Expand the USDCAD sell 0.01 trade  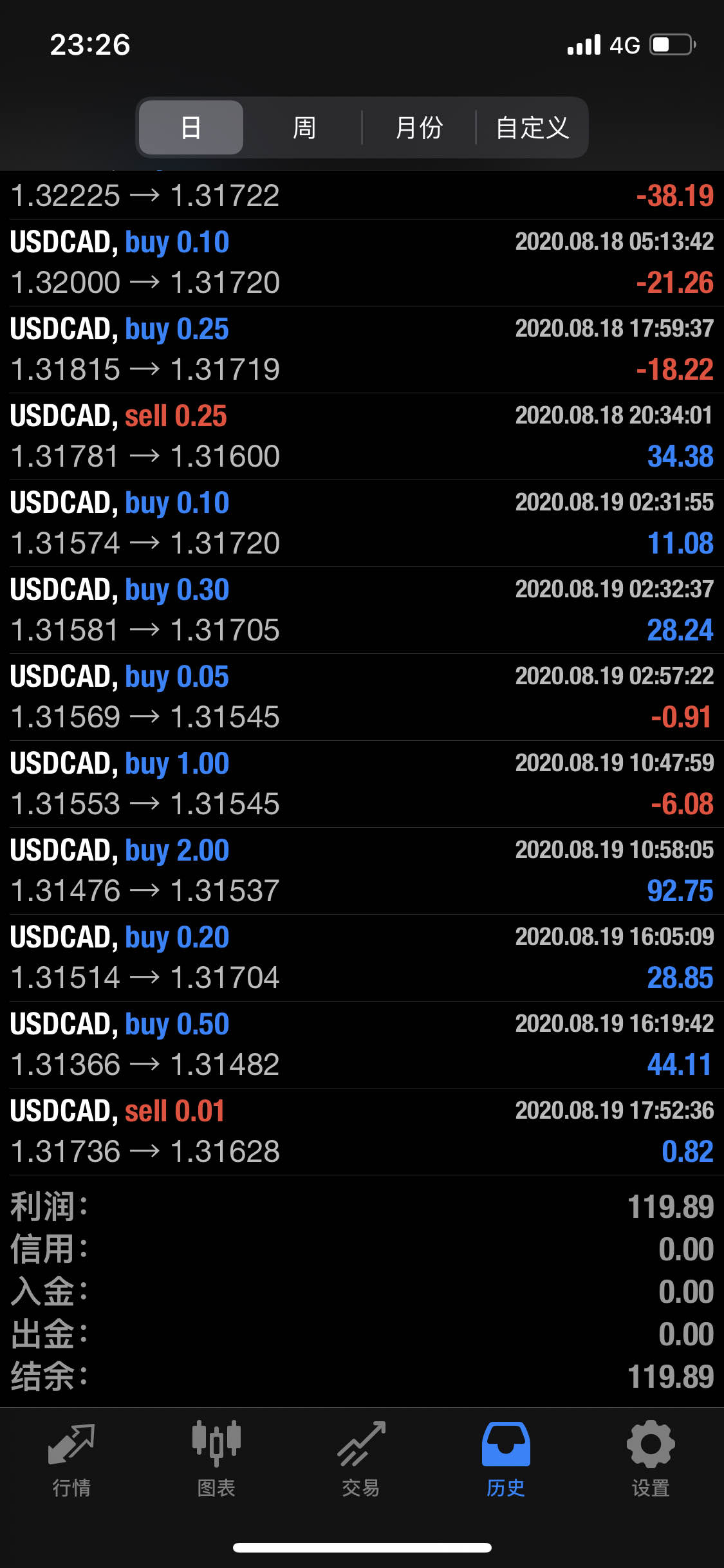[x=362, y=1132]
